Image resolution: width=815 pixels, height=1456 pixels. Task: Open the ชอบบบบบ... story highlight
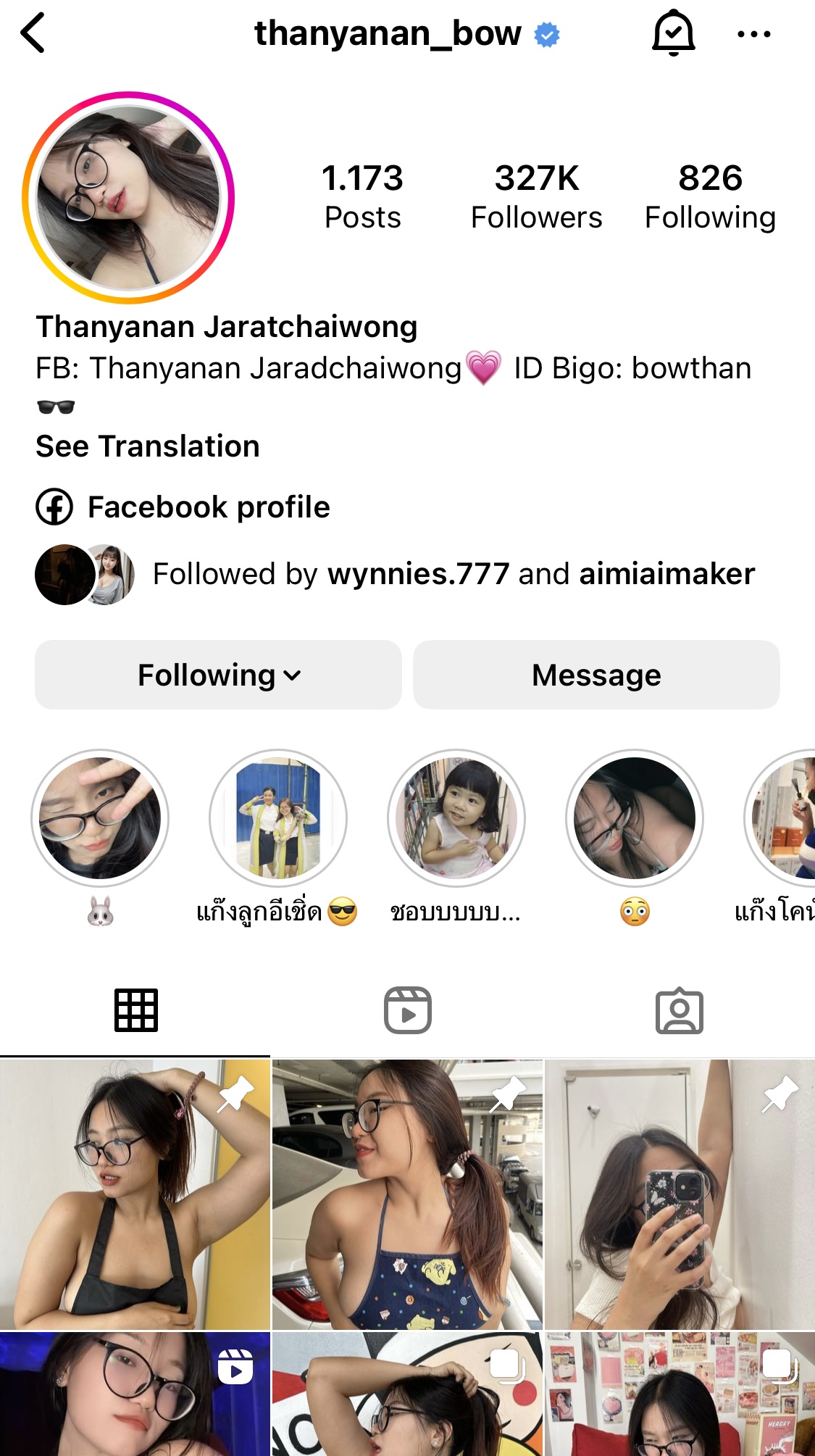click(456, 818)
